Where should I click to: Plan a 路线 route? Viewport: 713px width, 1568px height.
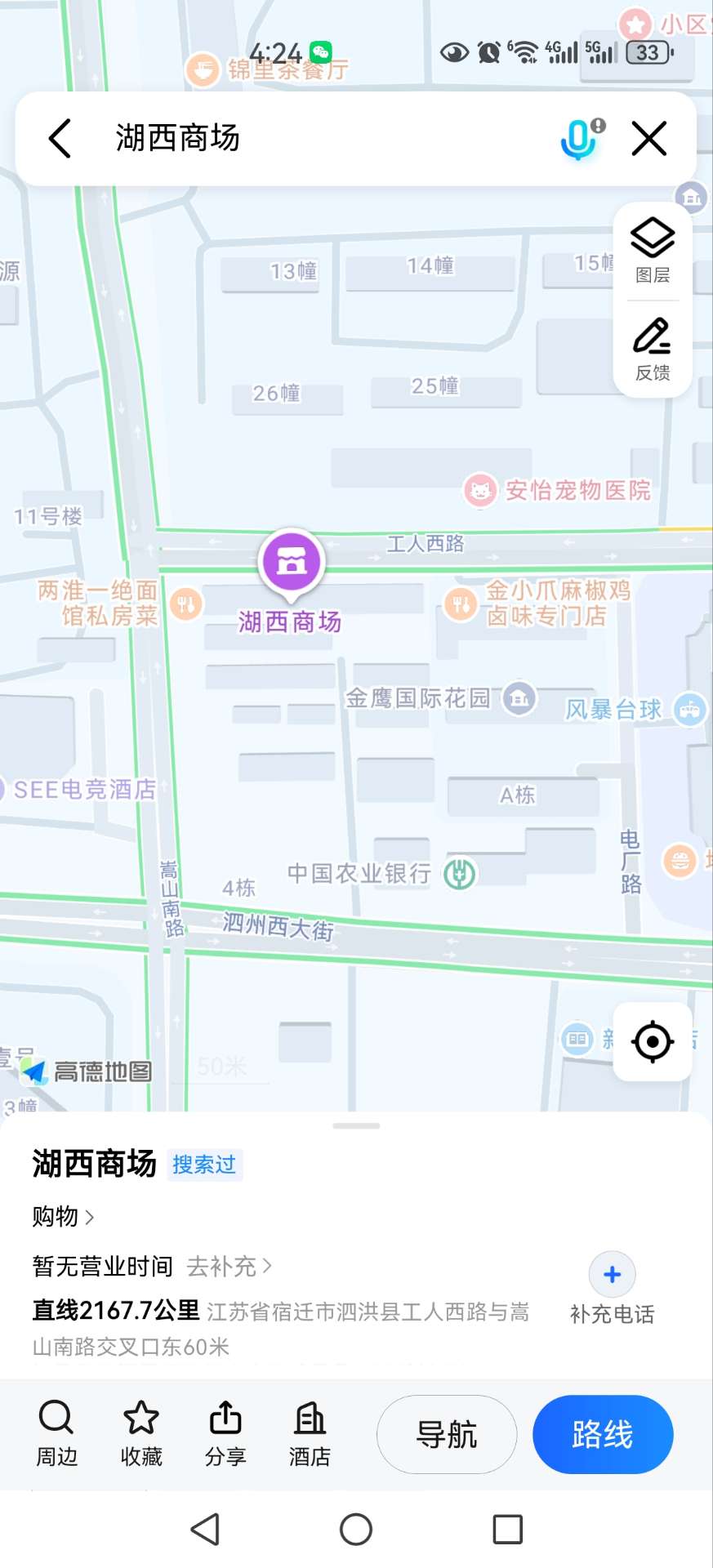[x=602, y=1434]
